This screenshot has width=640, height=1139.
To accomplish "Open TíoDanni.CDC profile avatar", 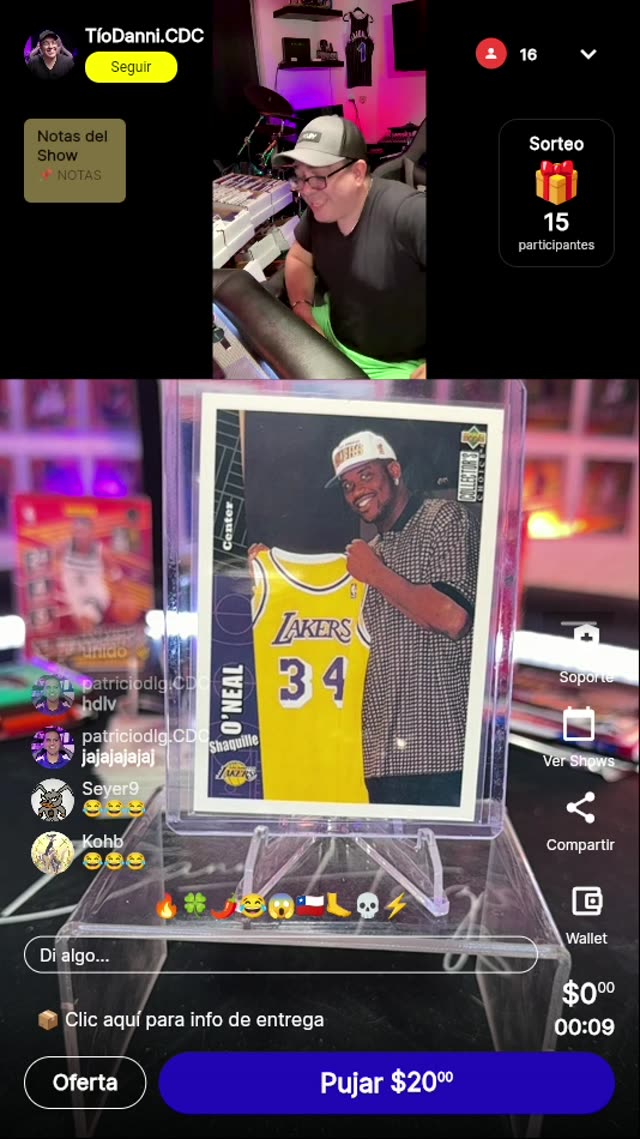I will point(50,53).
